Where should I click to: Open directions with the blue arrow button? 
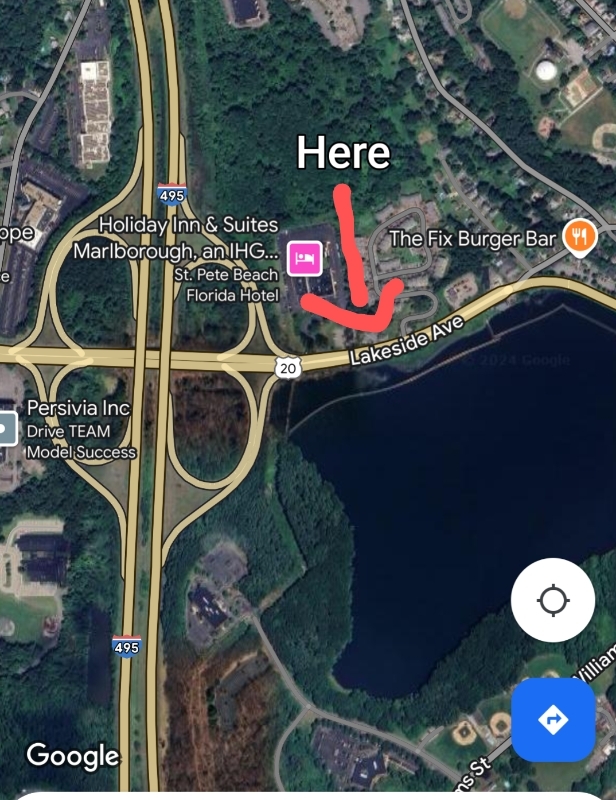coord(553,719)
